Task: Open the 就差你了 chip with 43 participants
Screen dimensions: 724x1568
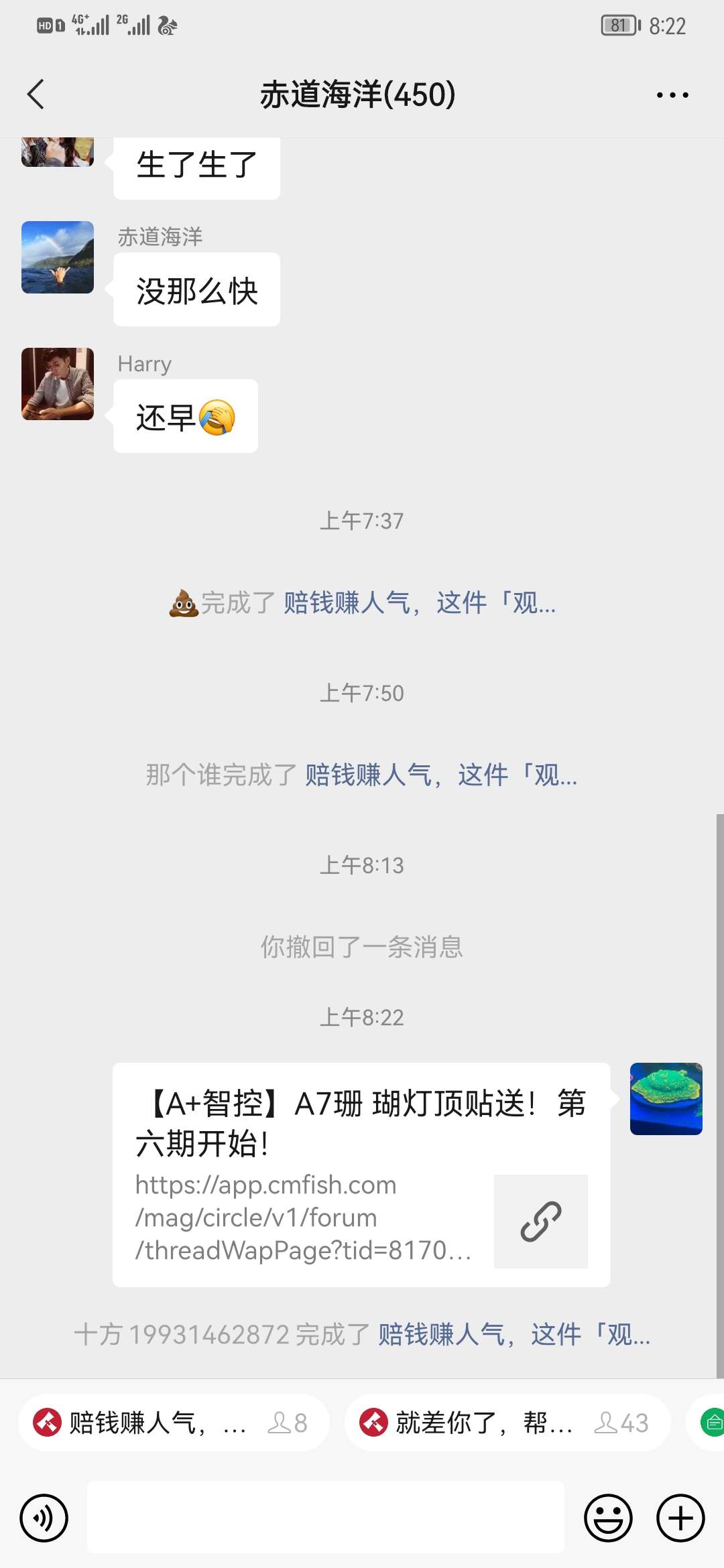Action: (507, 1423)
